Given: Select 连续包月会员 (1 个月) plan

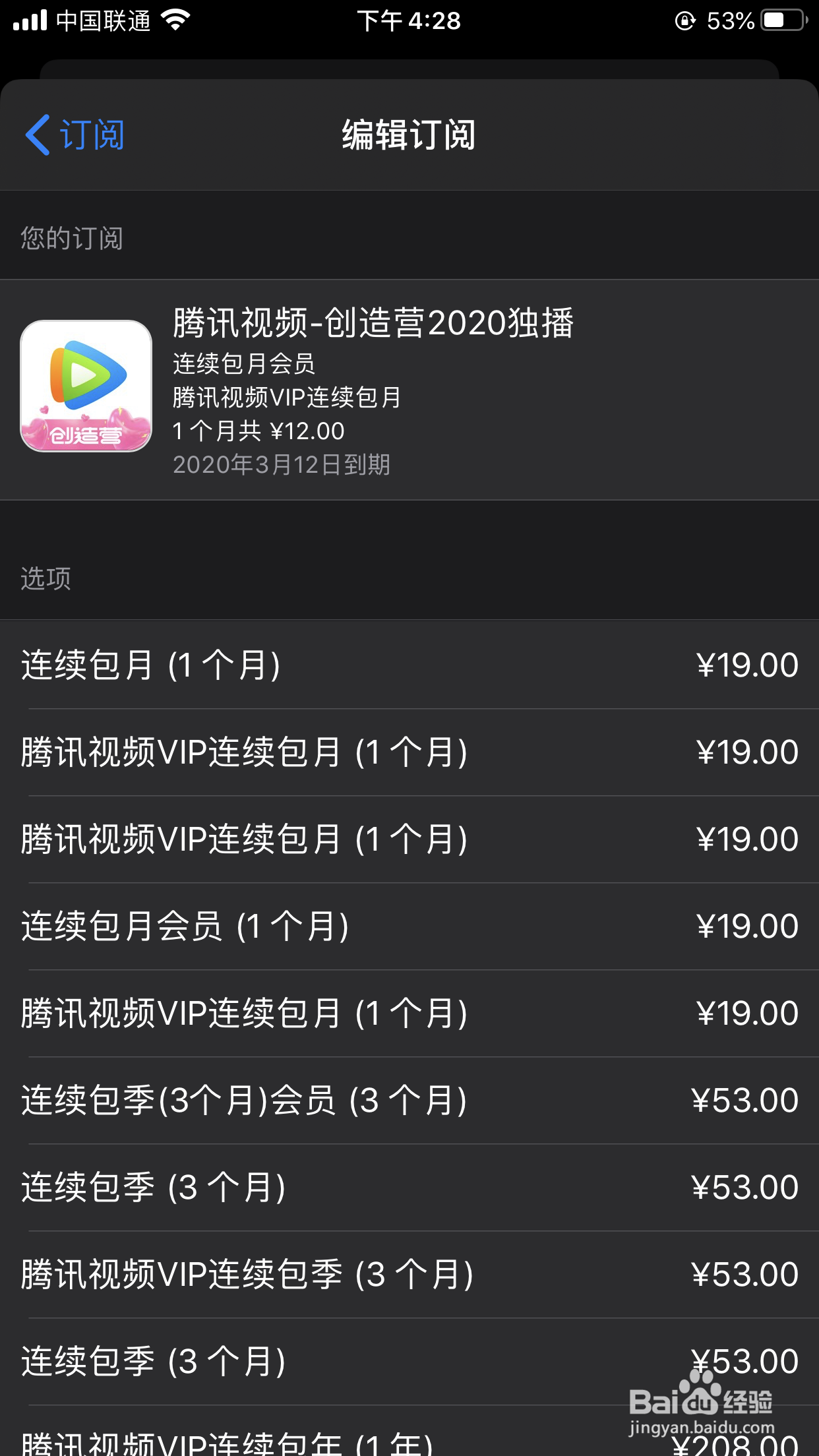Looking at the screenshot, I should coord(409,925).
